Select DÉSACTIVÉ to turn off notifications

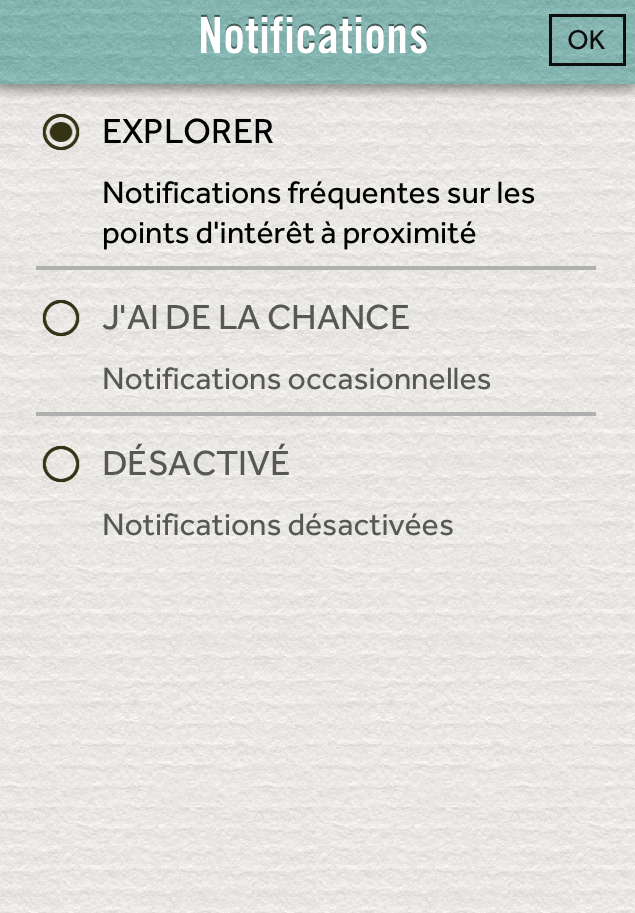(61, 464)
